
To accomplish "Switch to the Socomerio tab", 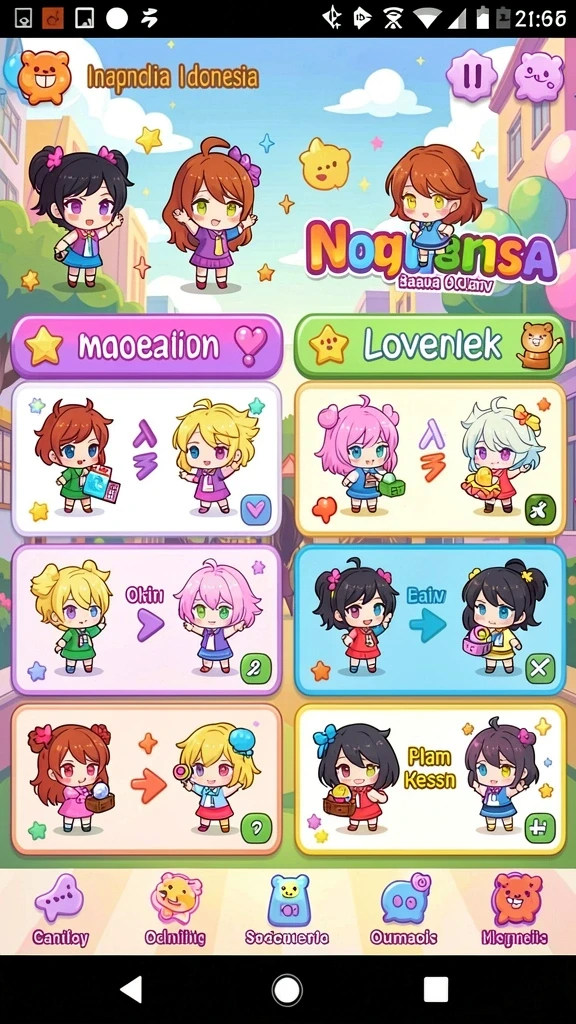I will [x=287, y=910].
